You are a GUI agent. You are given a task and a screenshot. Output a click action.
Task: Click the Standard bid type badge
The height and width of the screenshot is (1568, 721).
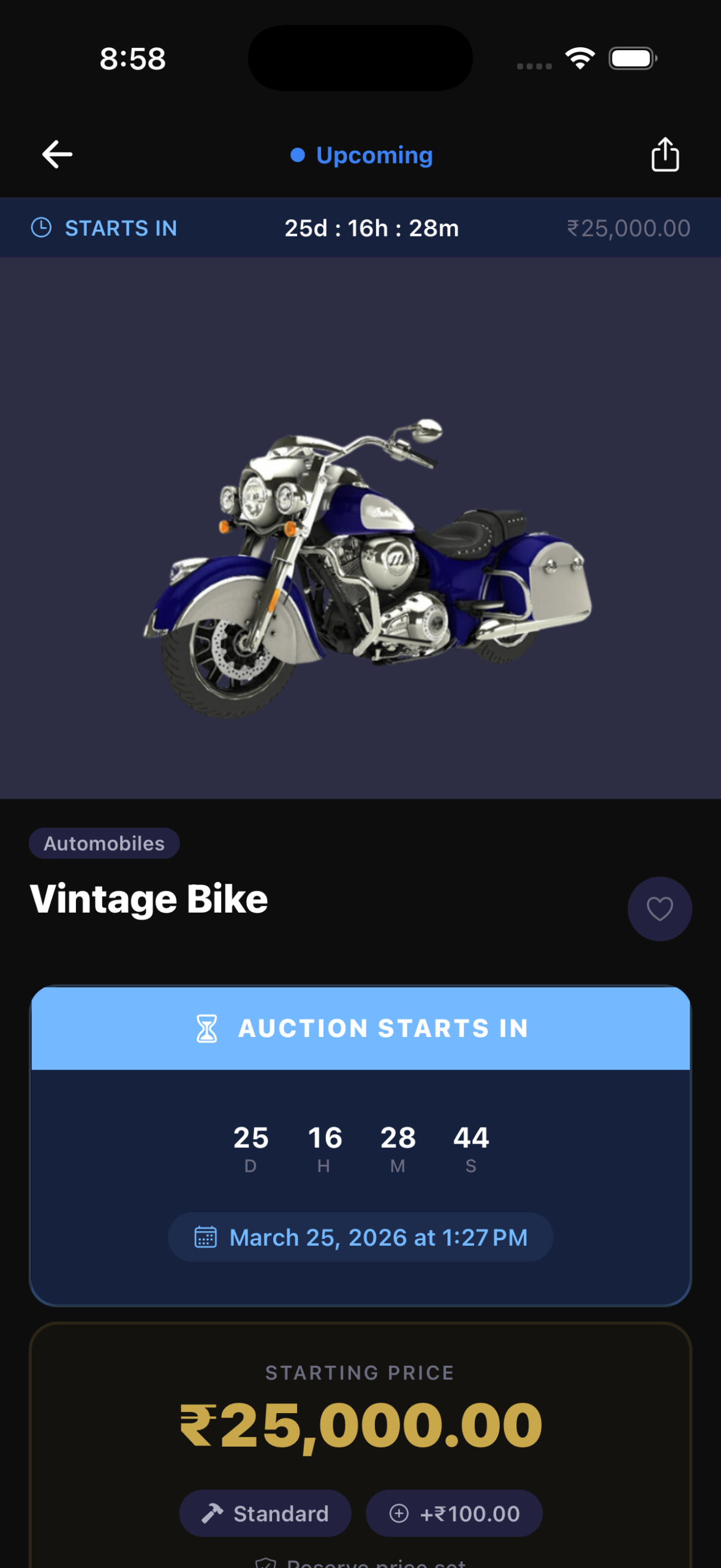tap(265, 1513)
